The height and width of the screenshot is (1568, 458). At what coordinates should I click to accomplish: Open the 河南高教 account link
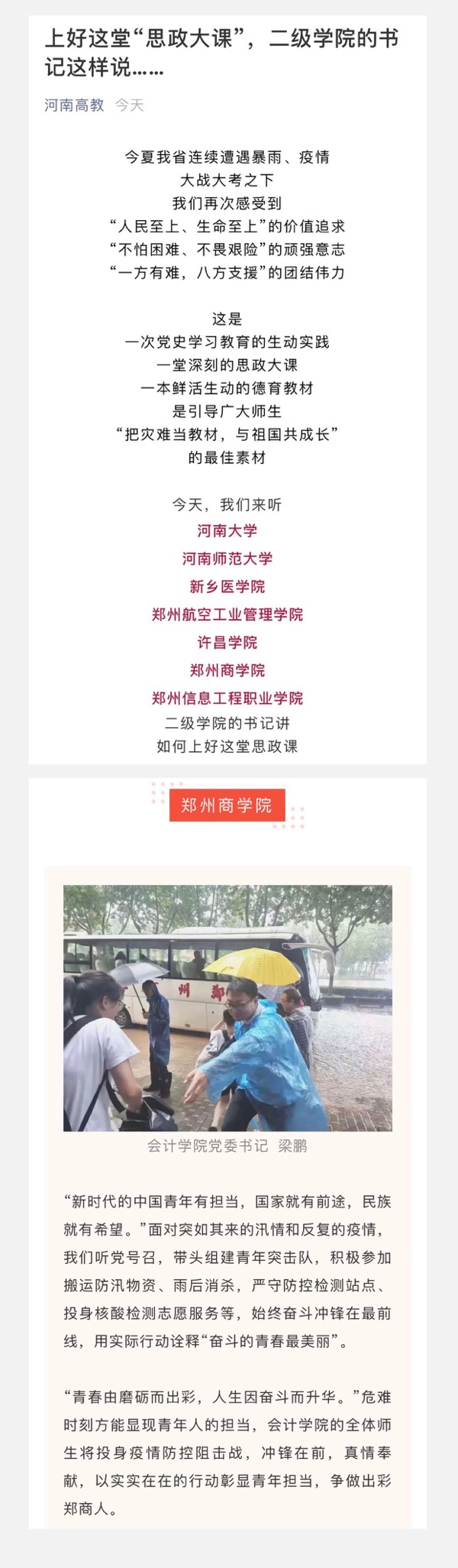pyautogui.click(x=74, y=105)
